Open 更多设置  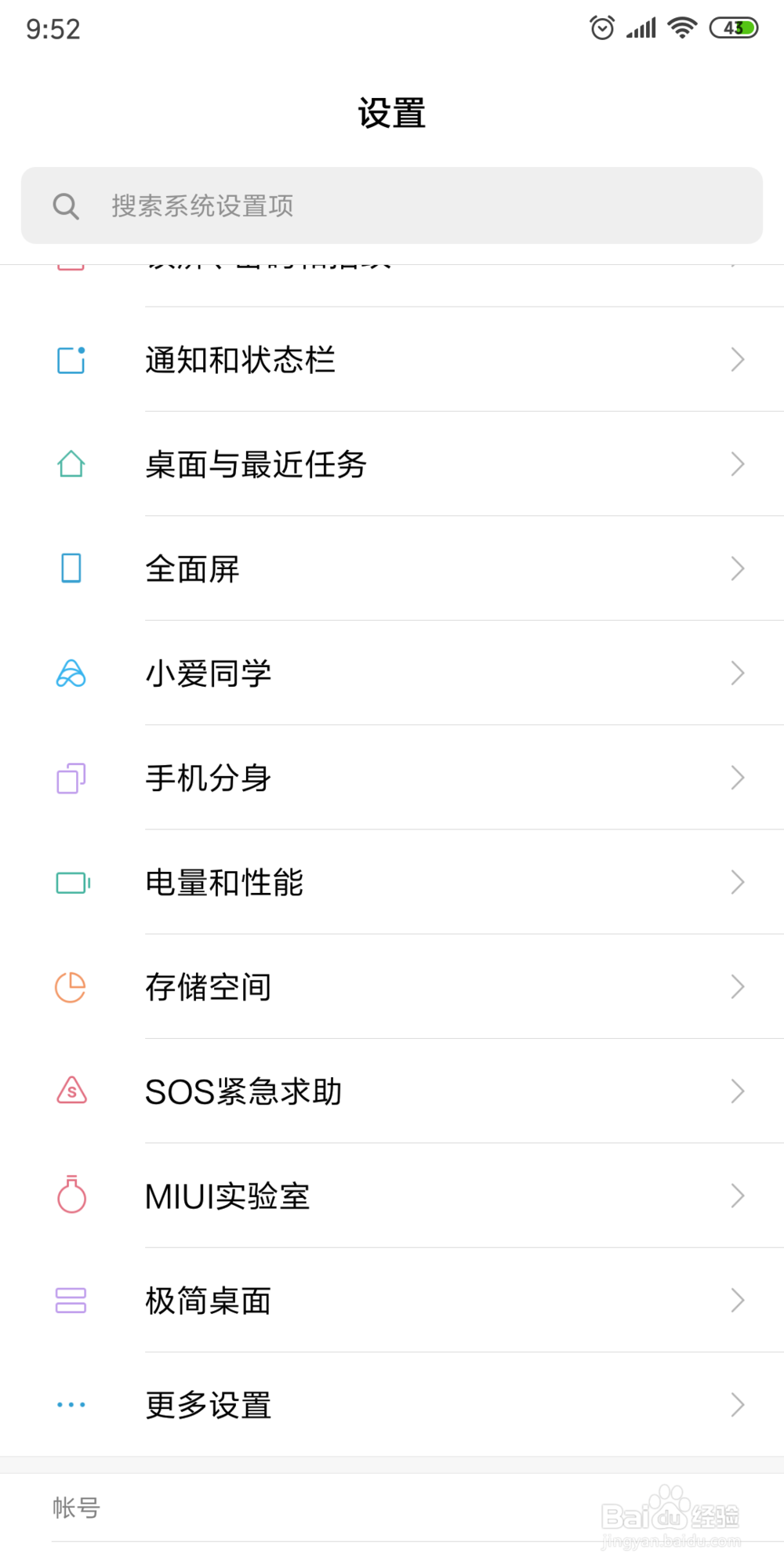tap(392, 1405)
